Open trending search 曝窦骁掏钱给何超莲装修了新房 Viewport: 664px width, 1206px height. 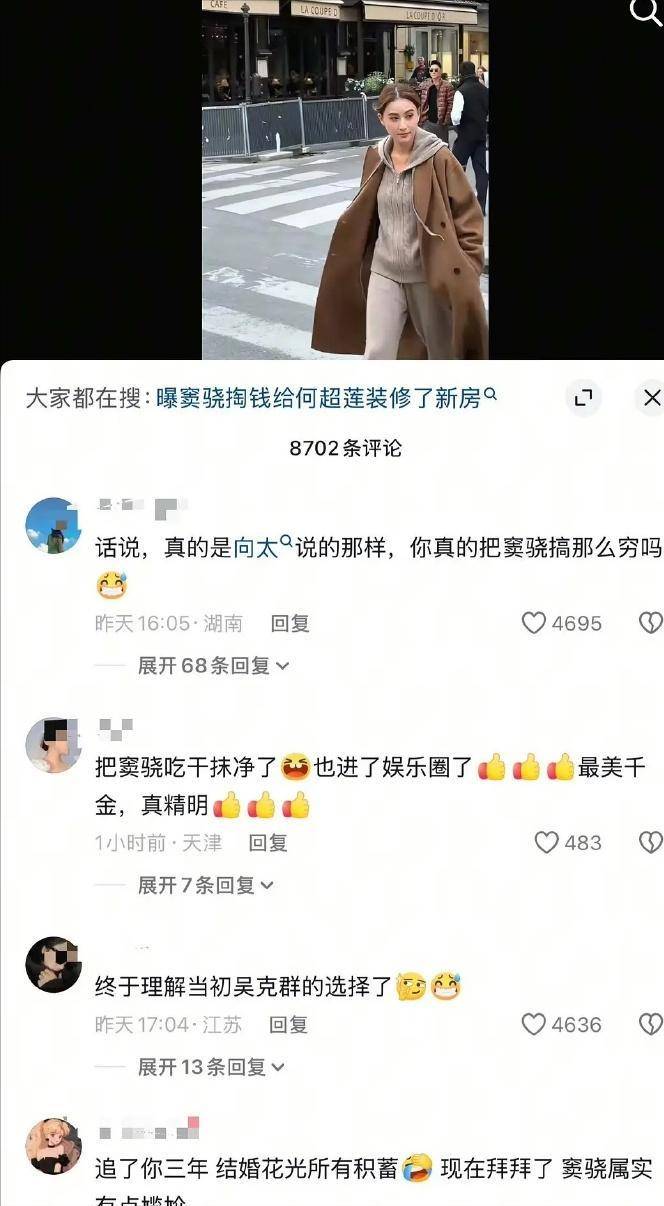326,398
